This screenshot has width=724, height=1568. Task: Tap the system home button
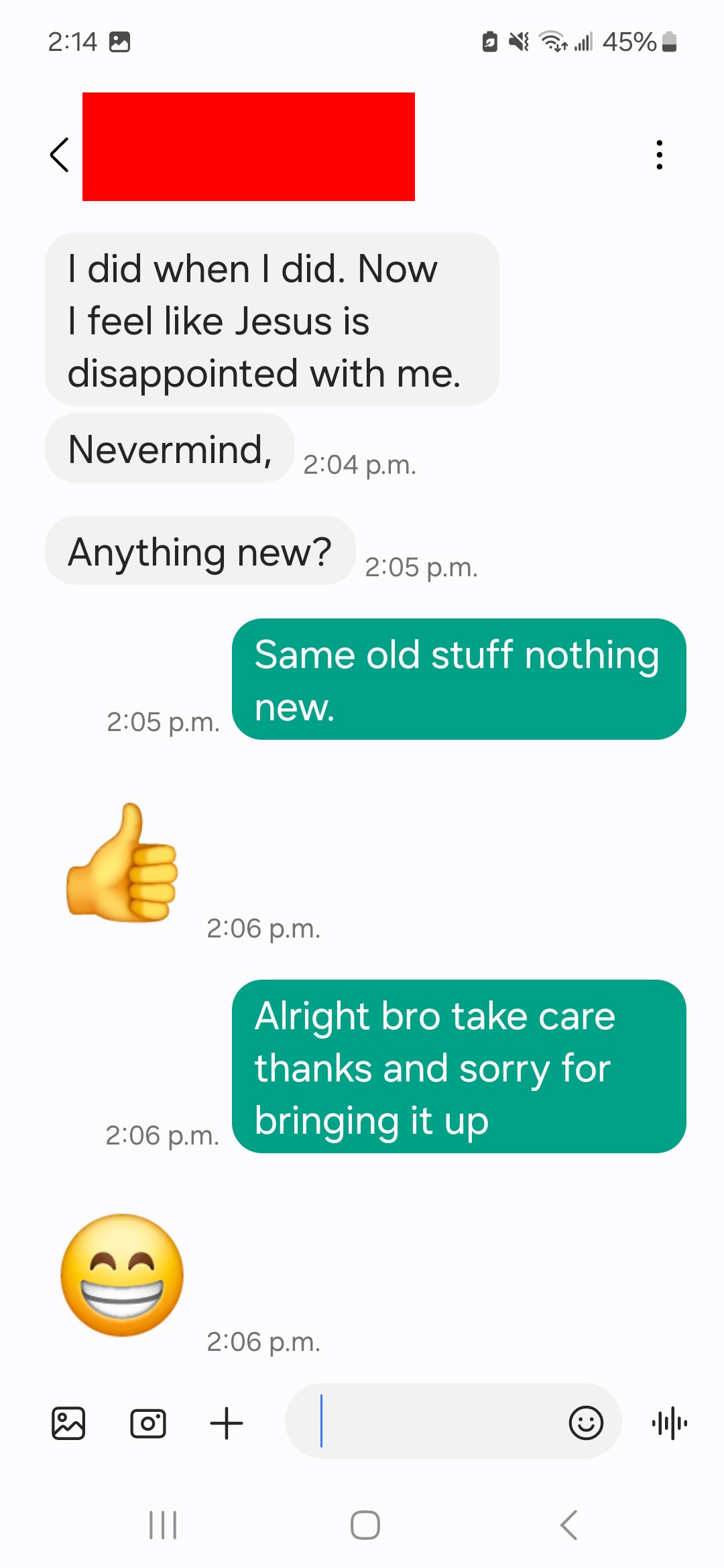(365, 1525)
